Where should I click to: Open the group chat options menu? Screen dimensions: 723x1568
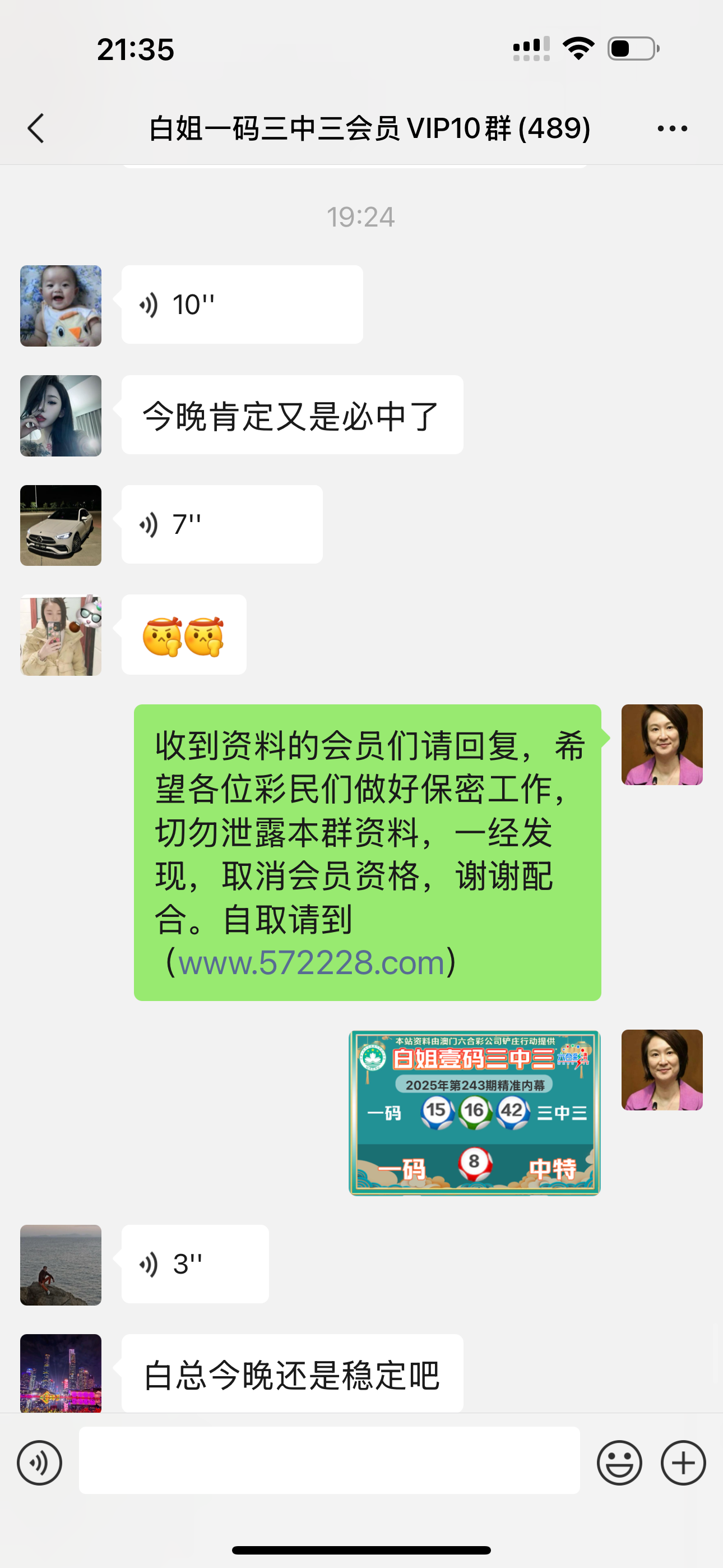click(672, 128)
